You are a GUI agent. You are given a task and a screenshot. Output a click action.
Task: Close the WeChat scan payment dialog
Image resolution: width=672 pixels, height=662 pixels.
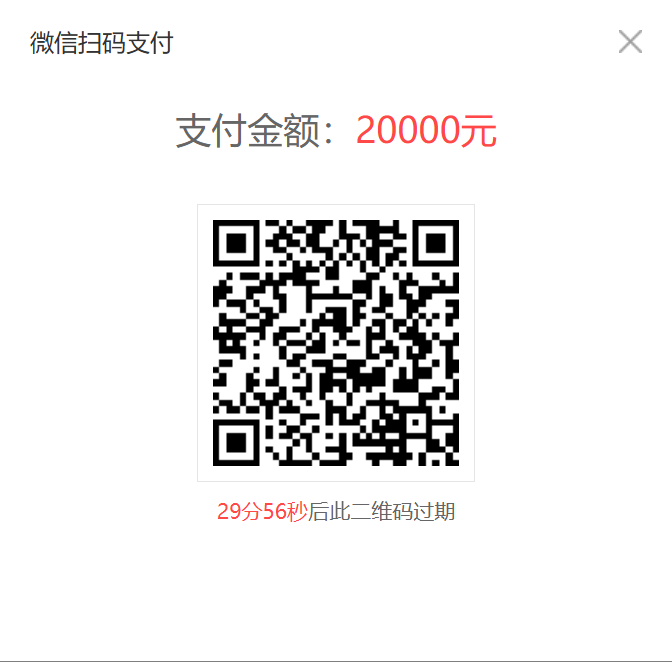[630, 42]
